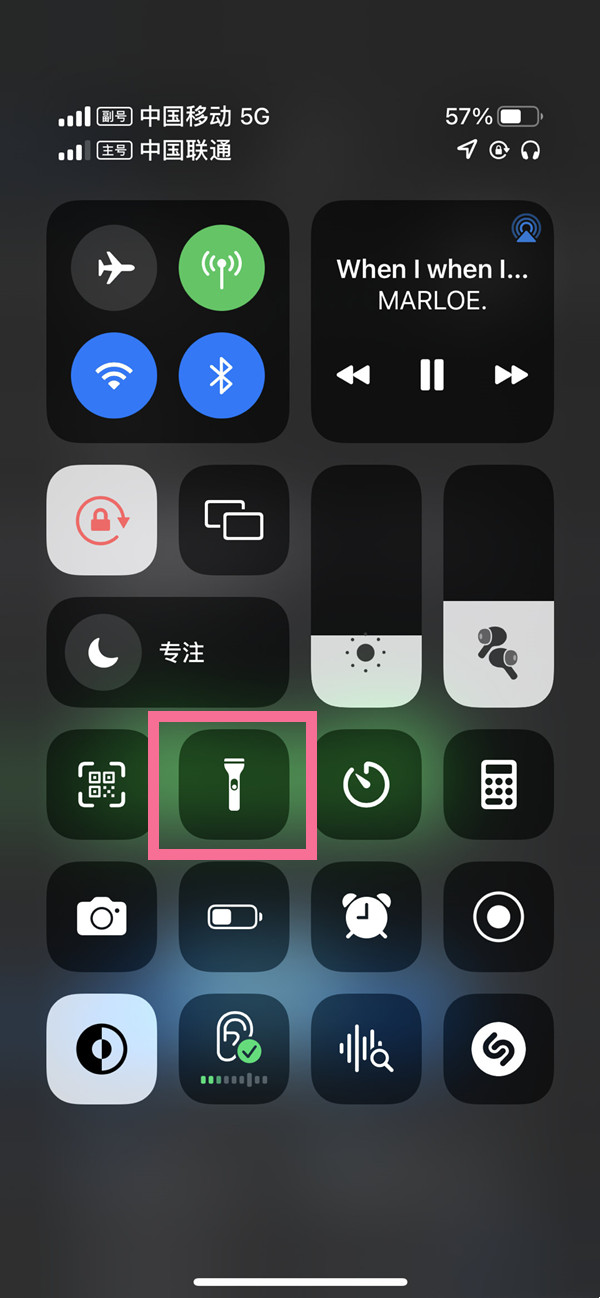The image size is (600, 1298).
Task: Unlock portrait orientation lock
Action: [x=102, y=520]
